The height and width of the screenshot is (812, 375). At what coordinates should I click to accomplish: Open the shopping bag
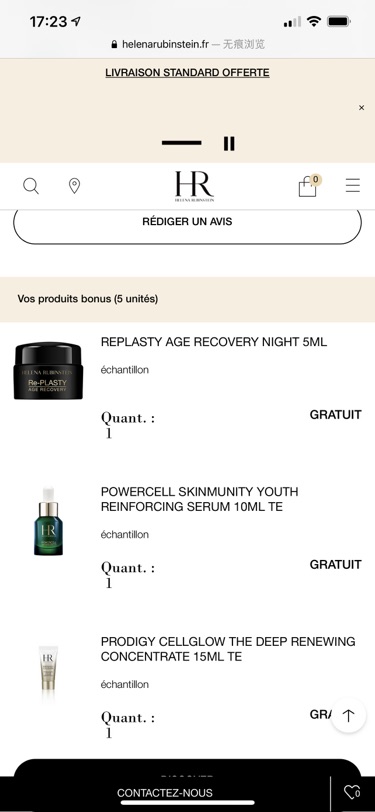point(309,186)
